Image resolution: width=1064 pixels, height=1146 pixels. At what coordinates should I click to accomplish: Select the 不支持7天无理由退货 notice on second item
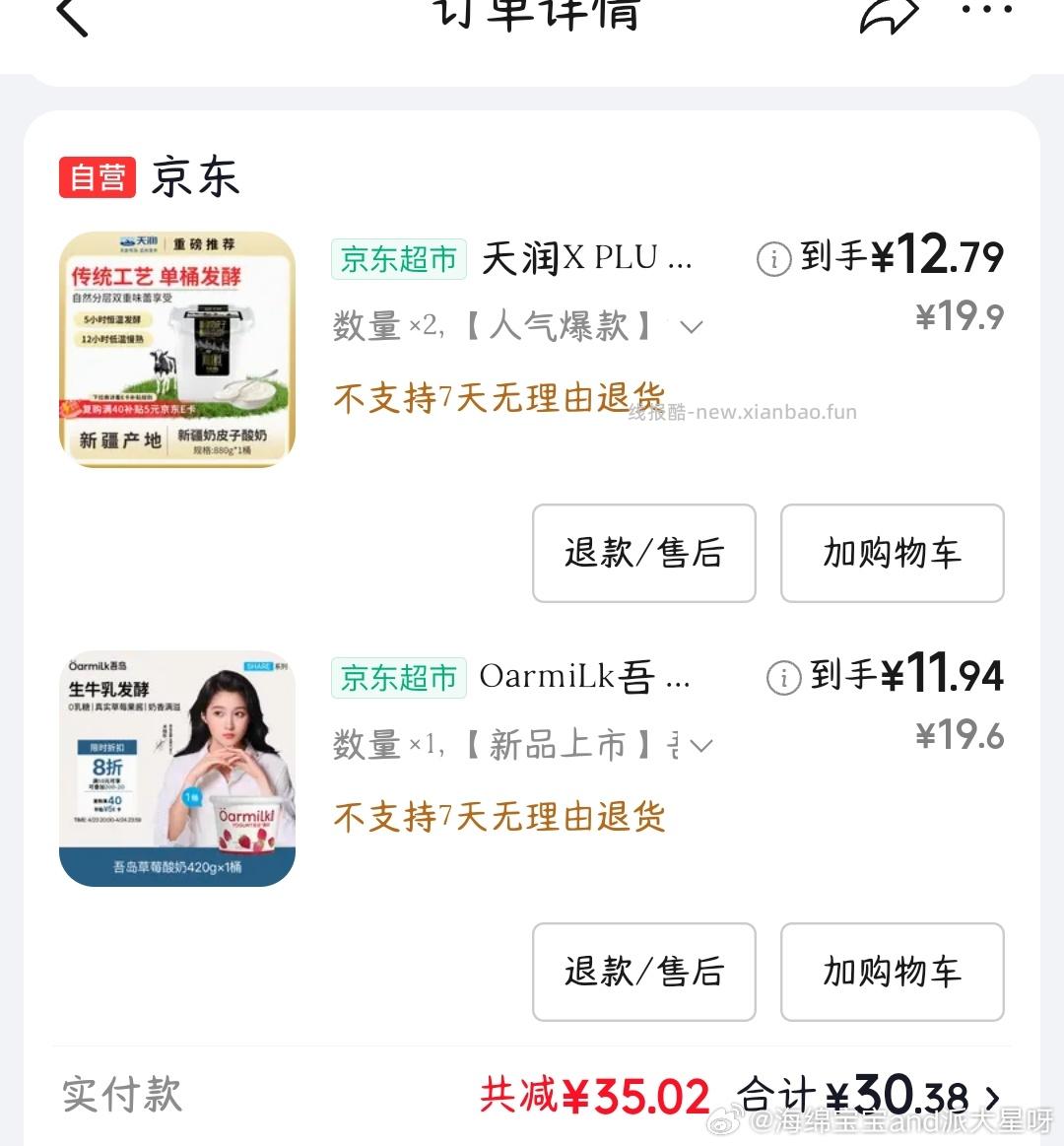[x=498, y=818]
